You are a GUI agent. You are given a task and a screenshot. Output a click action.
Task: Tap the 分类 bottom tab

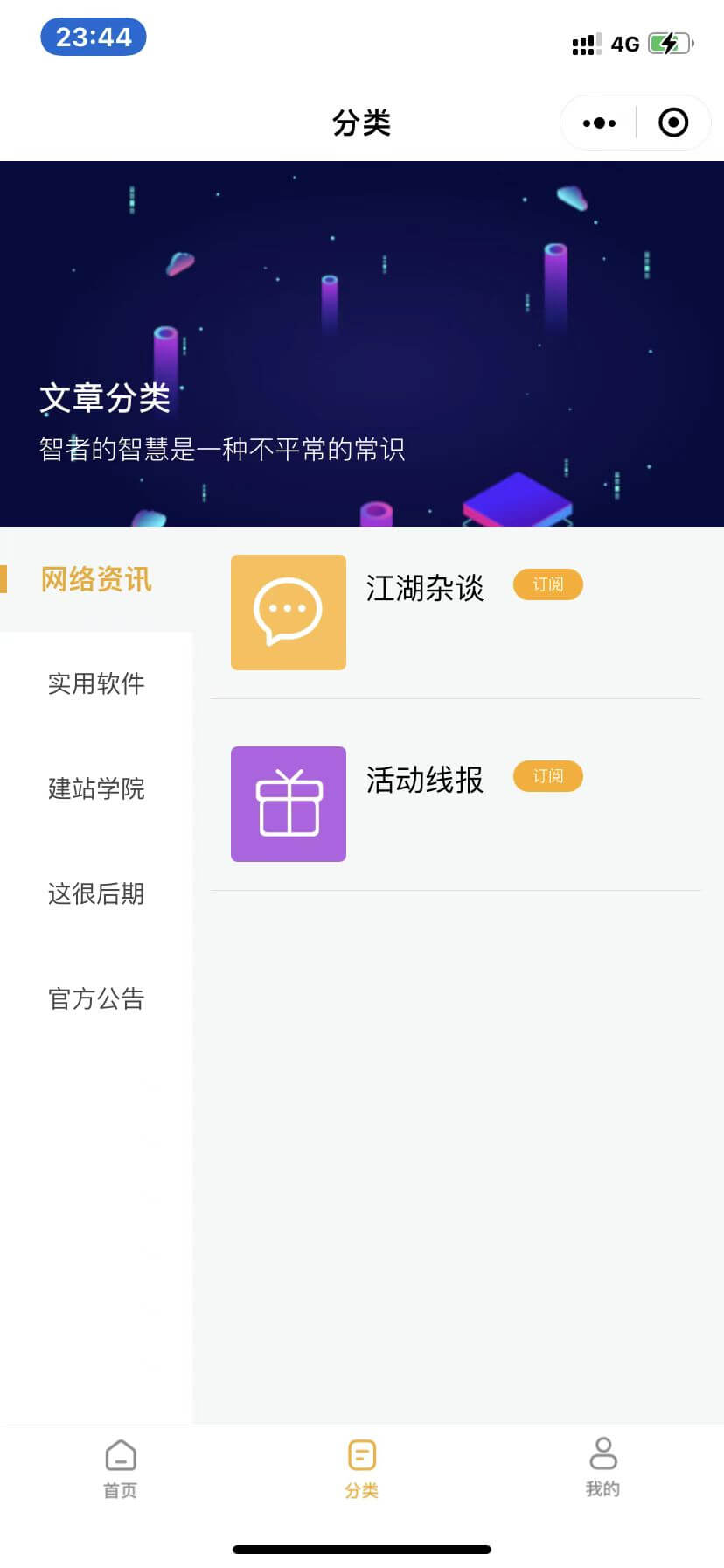[x=361, y=1468]
